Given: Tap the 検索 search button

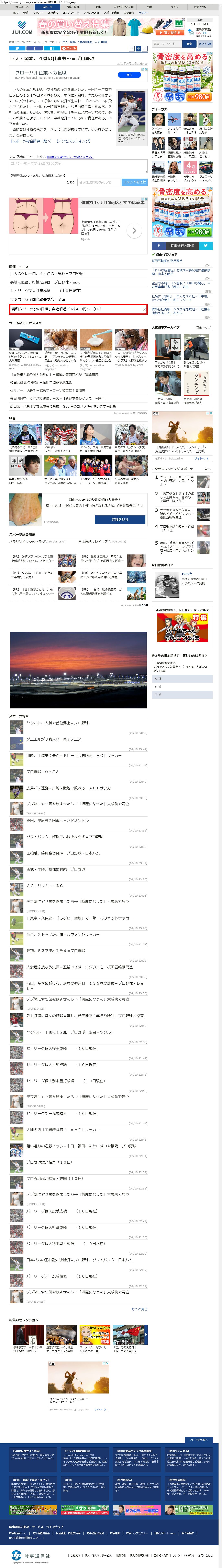Looking at the screenshot, I should tap(189, 44).
